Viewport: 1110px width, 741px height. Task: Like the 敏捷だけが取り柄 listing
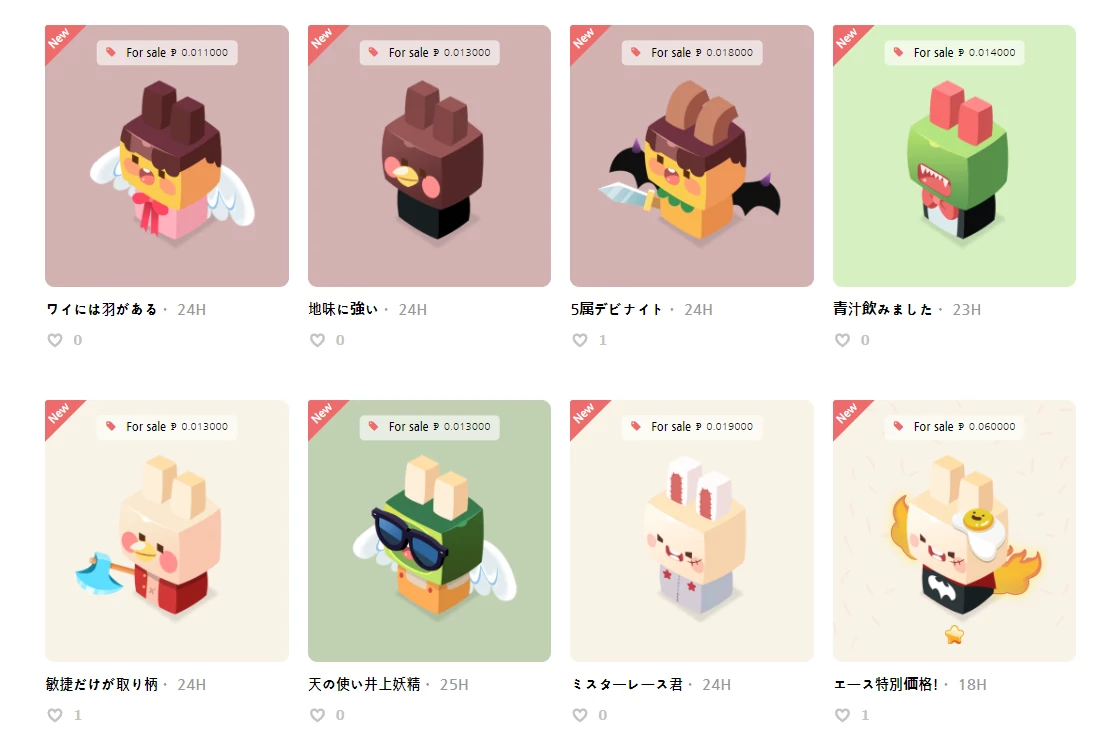pyautogui.click(x=55, y=715)
